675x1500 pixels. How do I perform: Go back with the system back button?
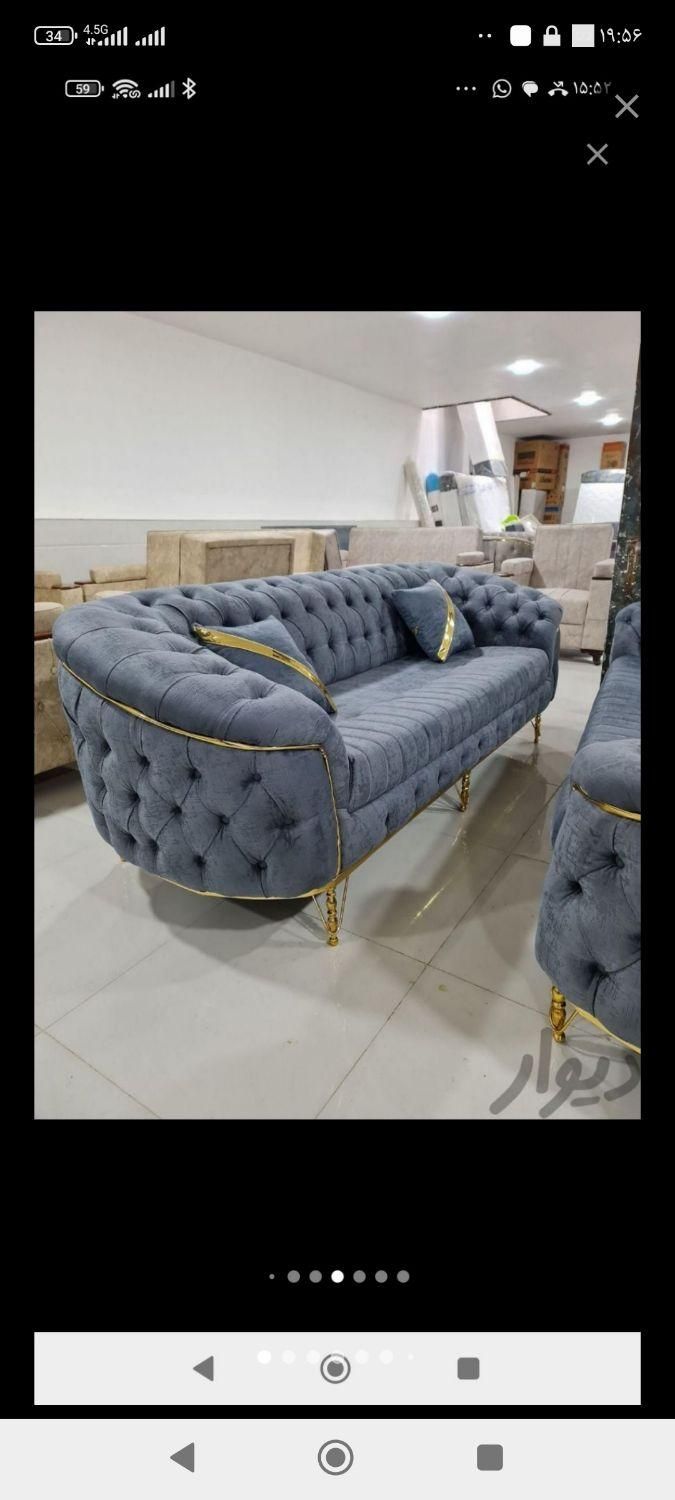(x=182, y=1457)
